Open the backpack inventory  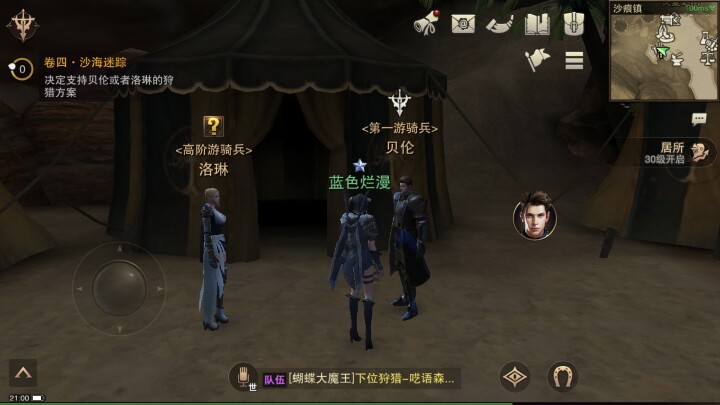tap(573, 23)
